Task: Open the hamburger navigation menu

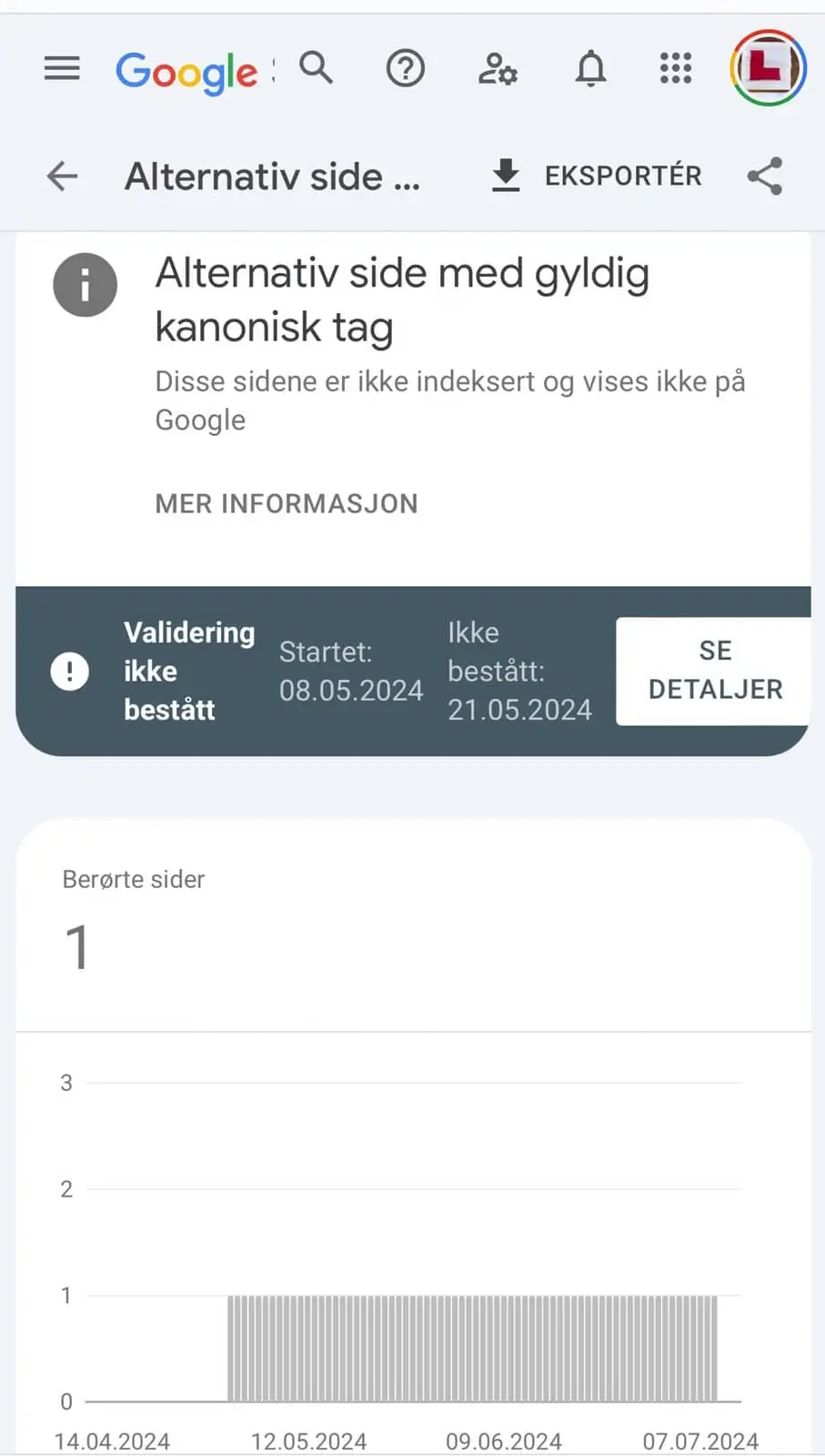Action: click(x=62, y=68)
